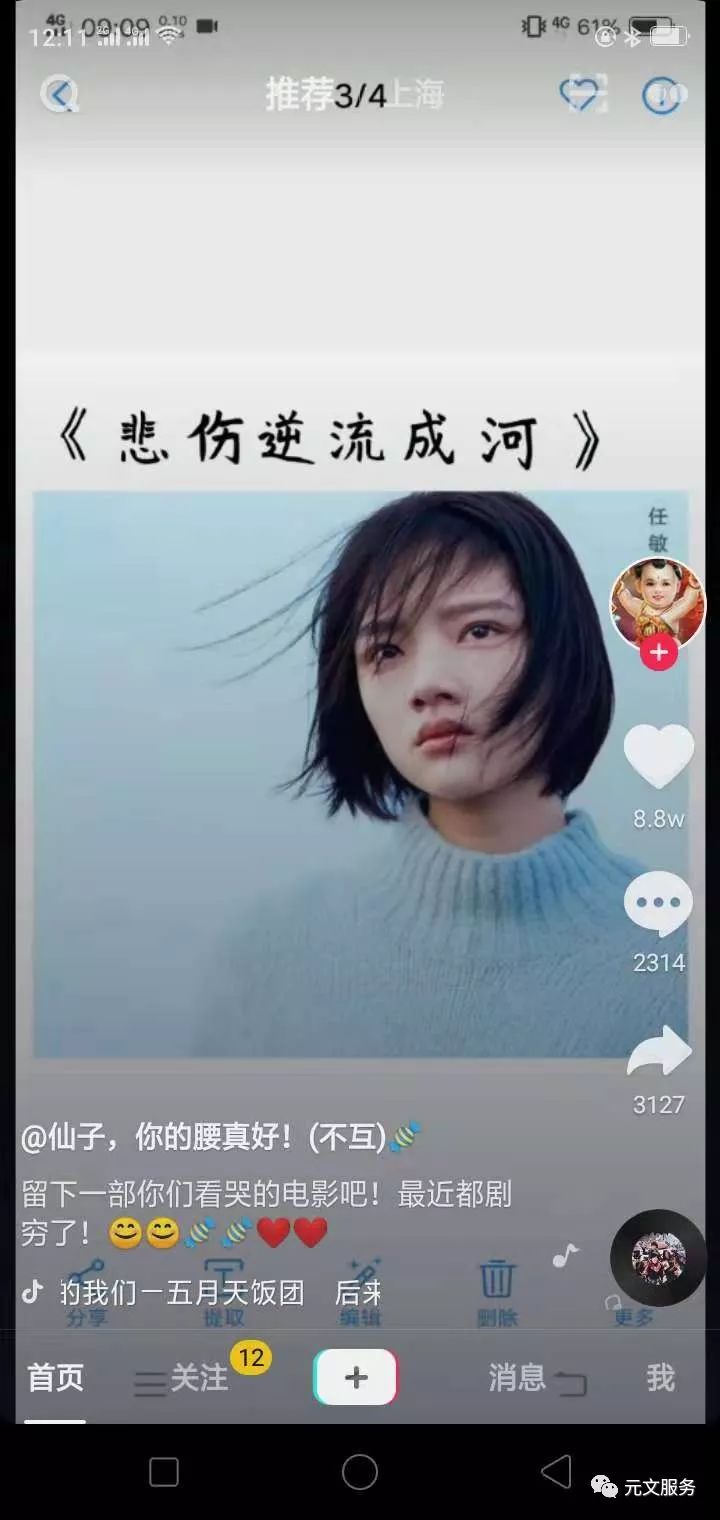This screenshot has height=1520, width=720.
Task: Switch to the 首页 tab
Action: 56,1378
